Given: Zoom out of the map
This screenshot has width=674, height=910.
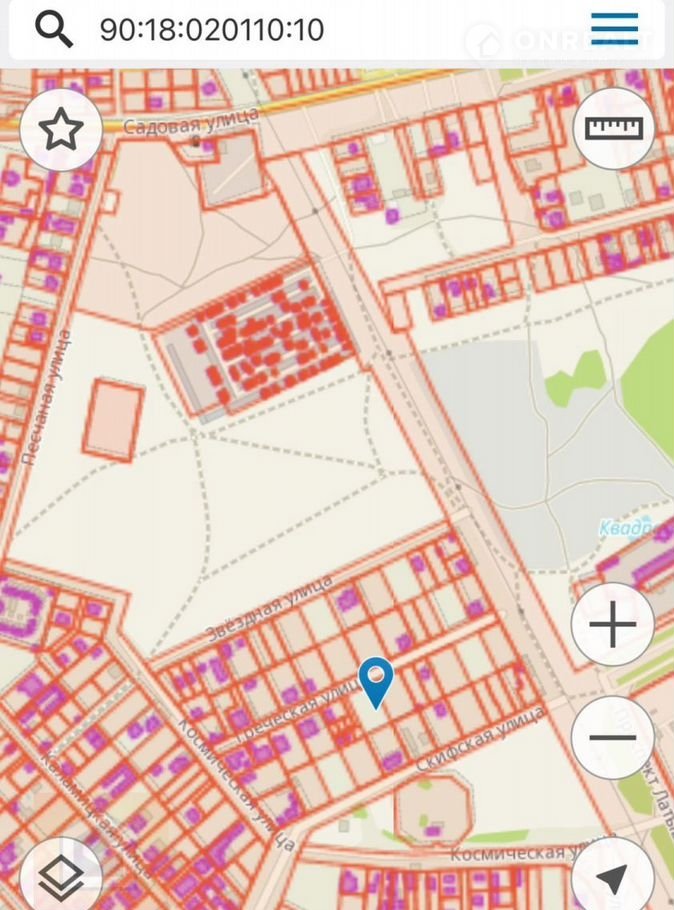Looking at the screenshot, I should pyautogui.click(x=612, y=738).
